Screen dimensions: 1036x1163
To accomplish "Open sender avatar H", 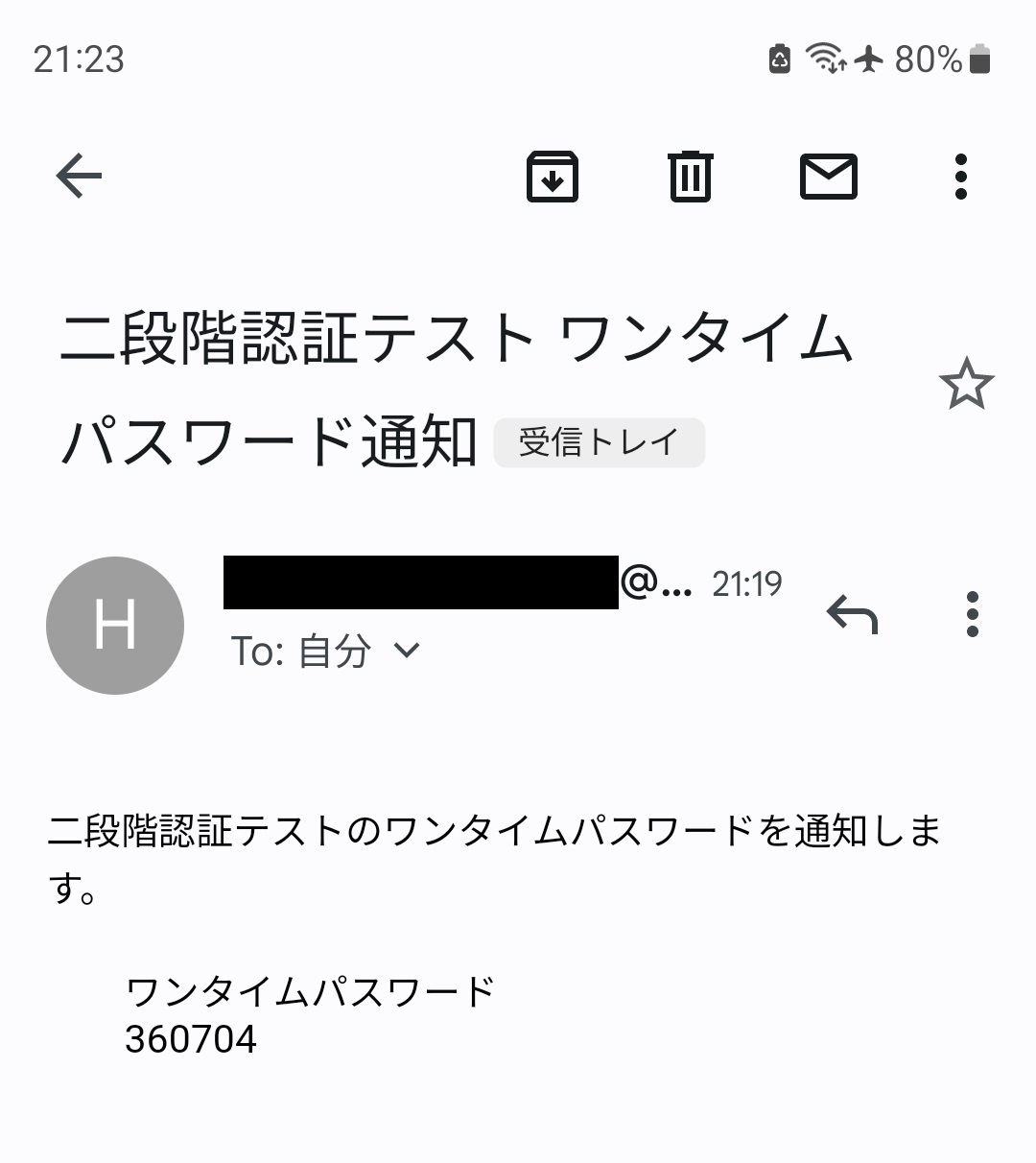I will 115,626.
